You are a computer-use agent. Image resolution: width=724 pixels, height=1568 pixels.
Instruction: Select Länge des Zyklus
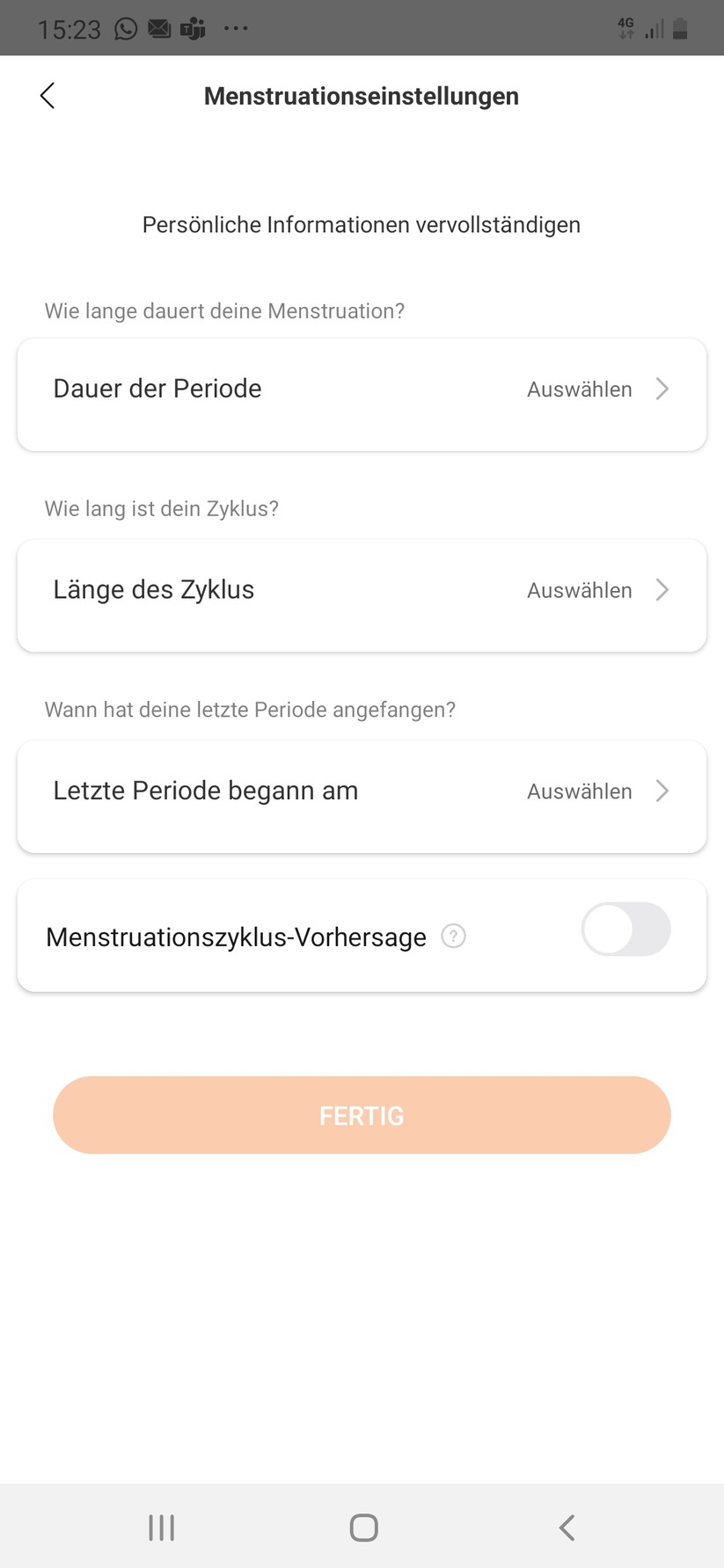click(x=362, y=591)
